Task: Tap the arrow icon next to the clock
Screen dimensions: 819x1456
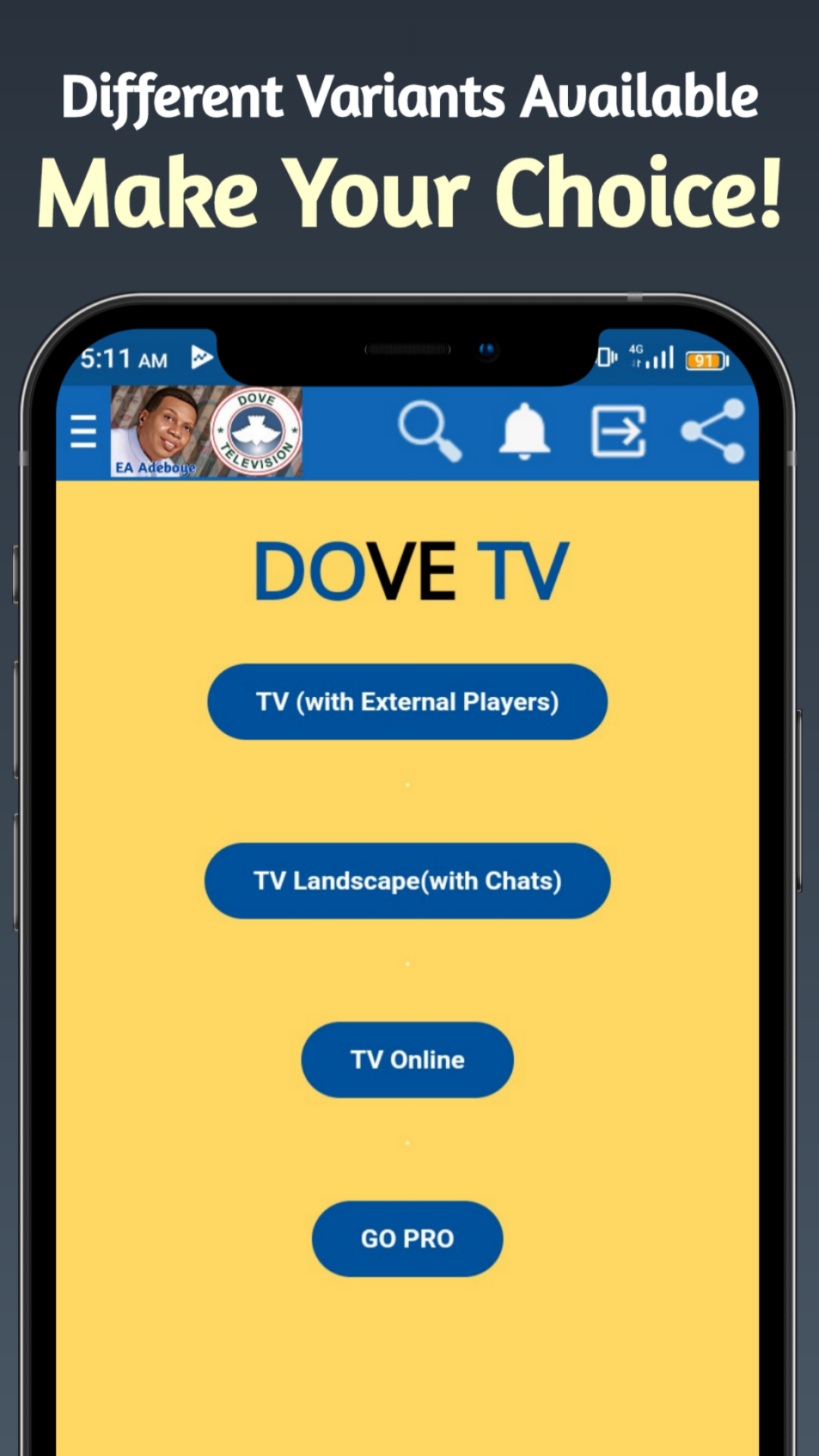Action: pos(201,356)
